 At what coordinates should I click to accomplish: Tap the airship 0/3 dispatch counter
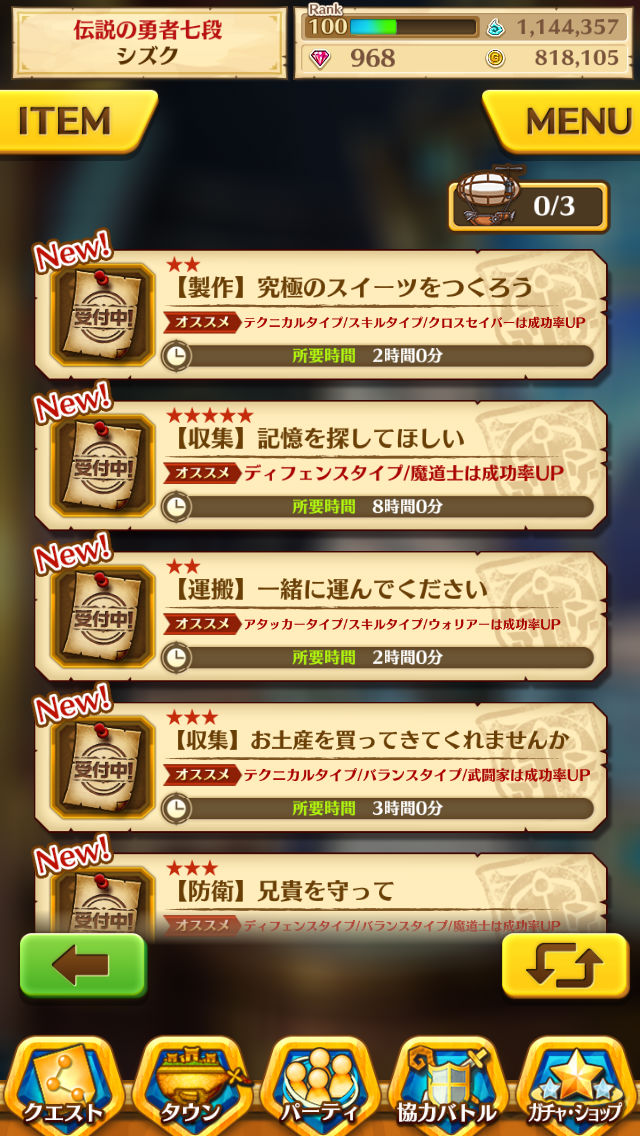tap(528, 206)
